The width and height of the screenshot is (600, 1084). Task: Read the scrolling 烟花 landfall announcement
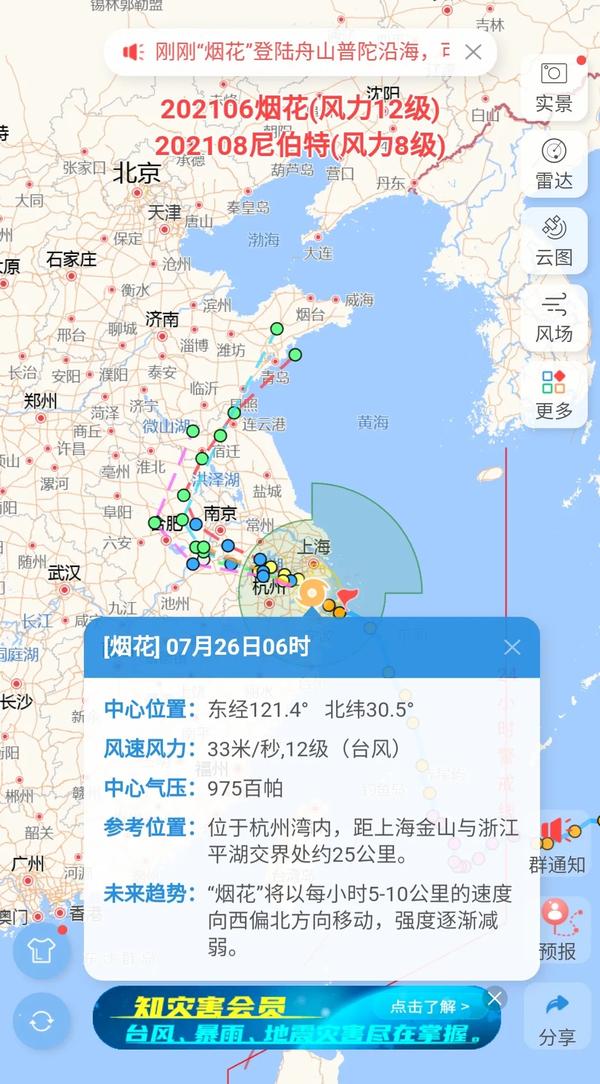tap(290, 51)
